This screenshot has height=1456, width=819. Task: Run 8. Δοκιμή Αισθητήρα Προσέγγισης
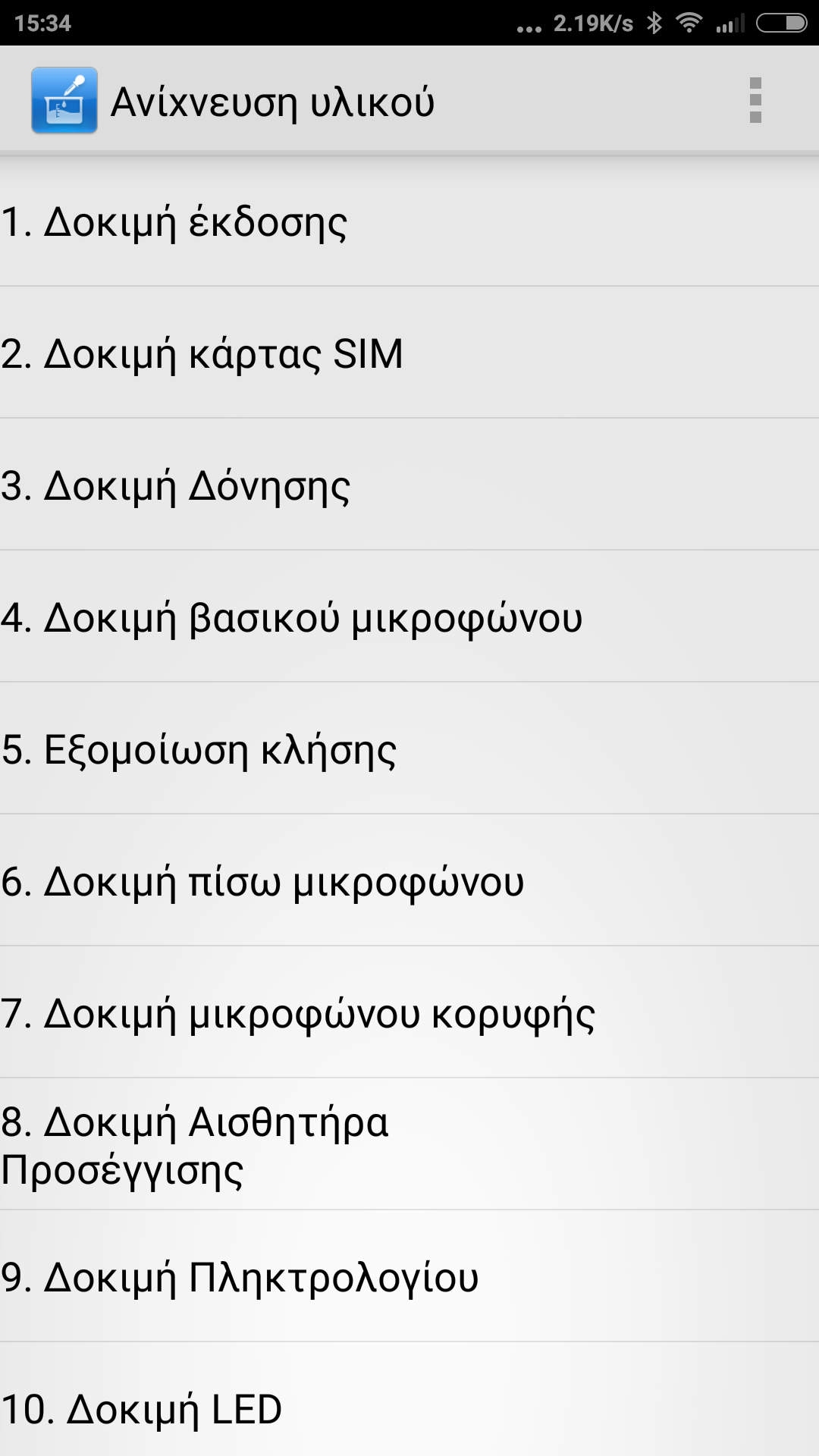coord(409,1145)
